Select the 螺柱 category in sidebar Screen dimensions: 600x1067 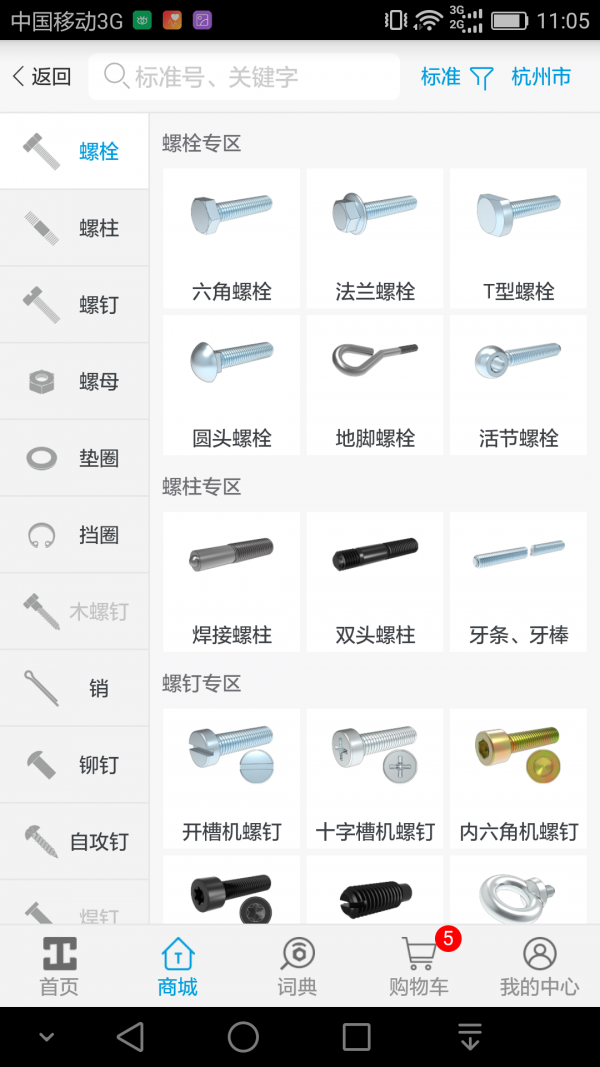74,228
